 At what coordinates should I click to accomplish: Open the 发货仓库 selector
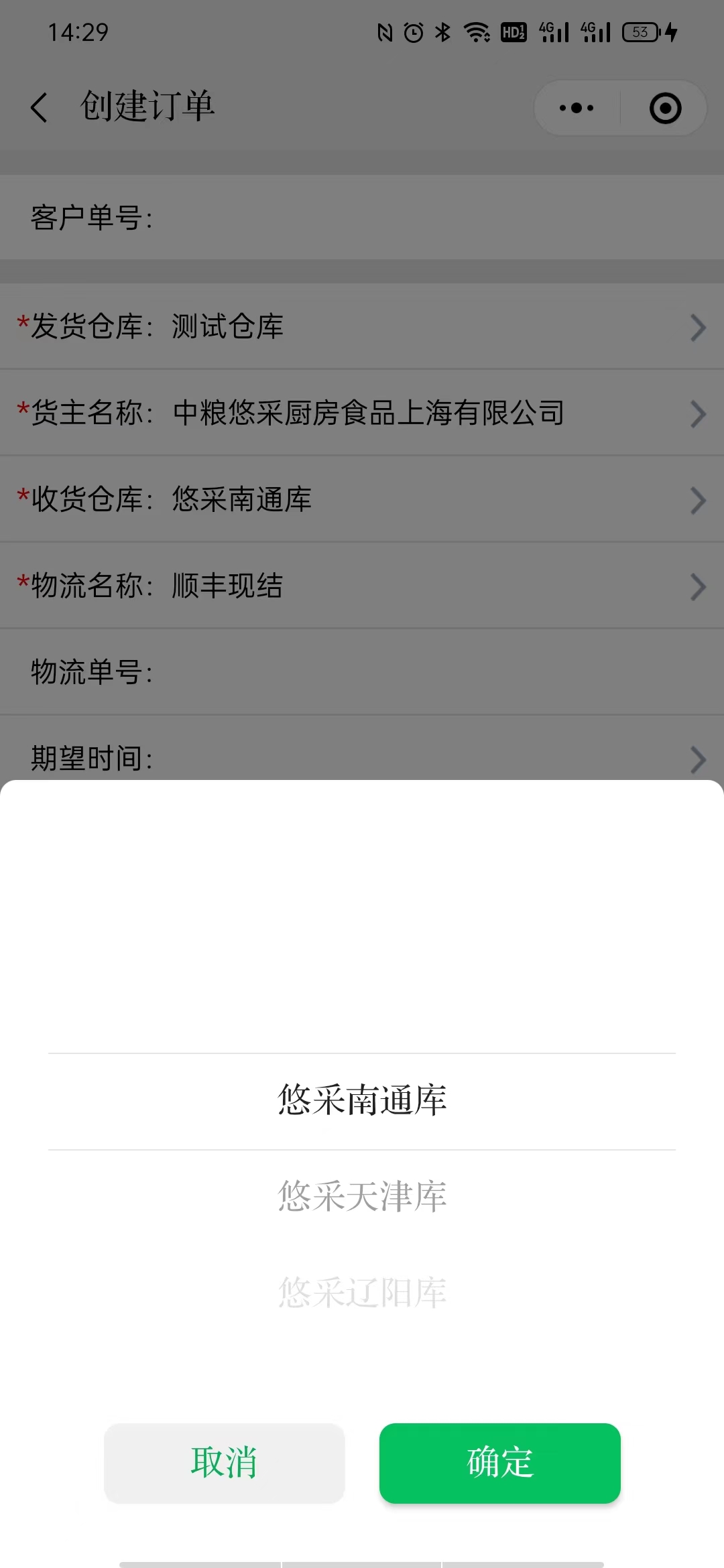point(362,326)
